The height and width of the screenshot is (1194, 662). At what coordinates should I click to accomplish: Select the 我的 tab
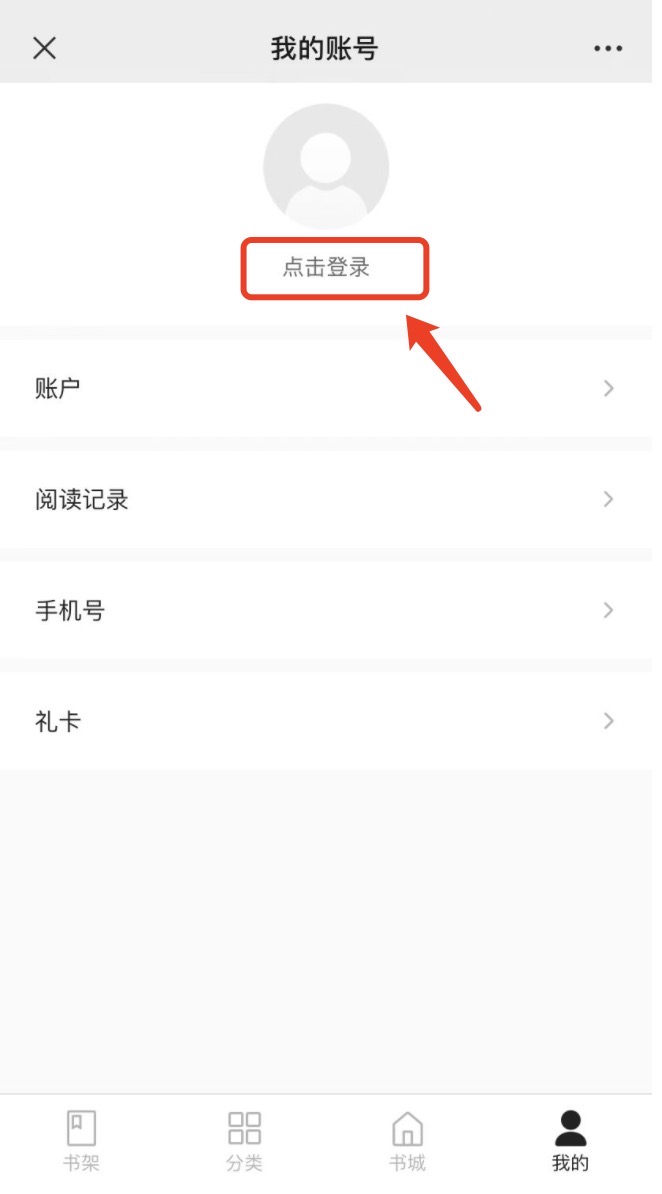[571, 1141]
